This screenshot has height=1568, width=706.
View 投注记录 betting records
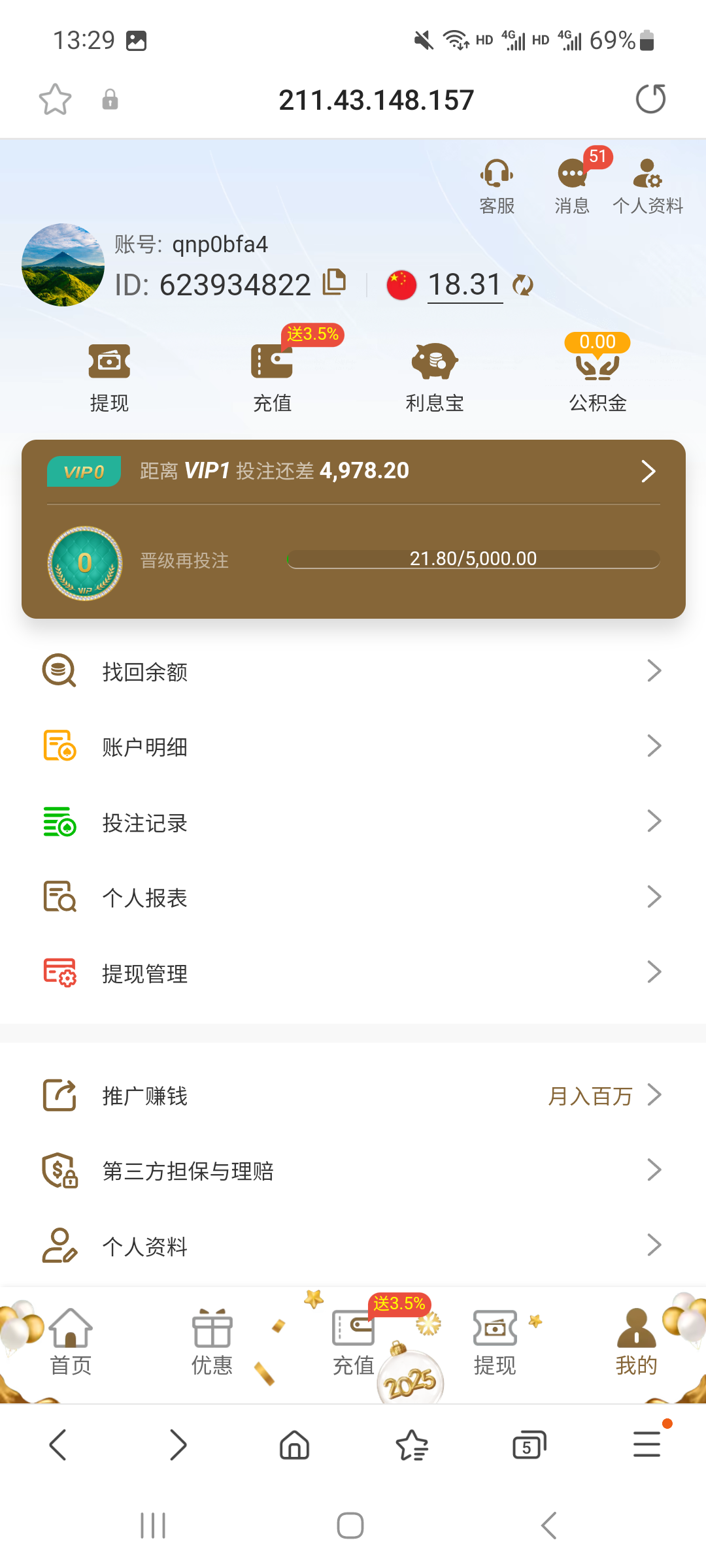353,823
